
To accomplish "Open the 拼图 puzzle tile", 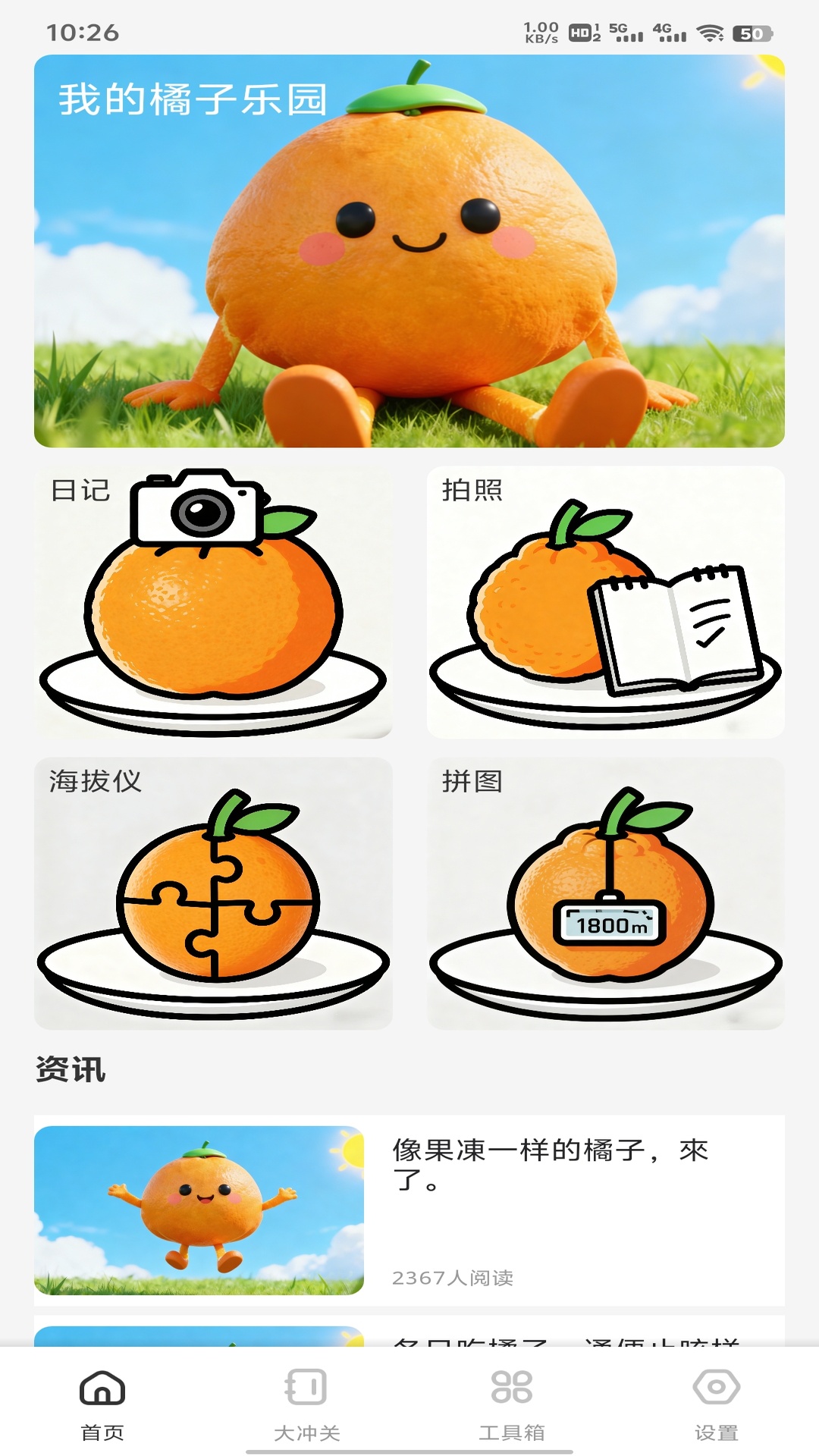I will 606,893.
